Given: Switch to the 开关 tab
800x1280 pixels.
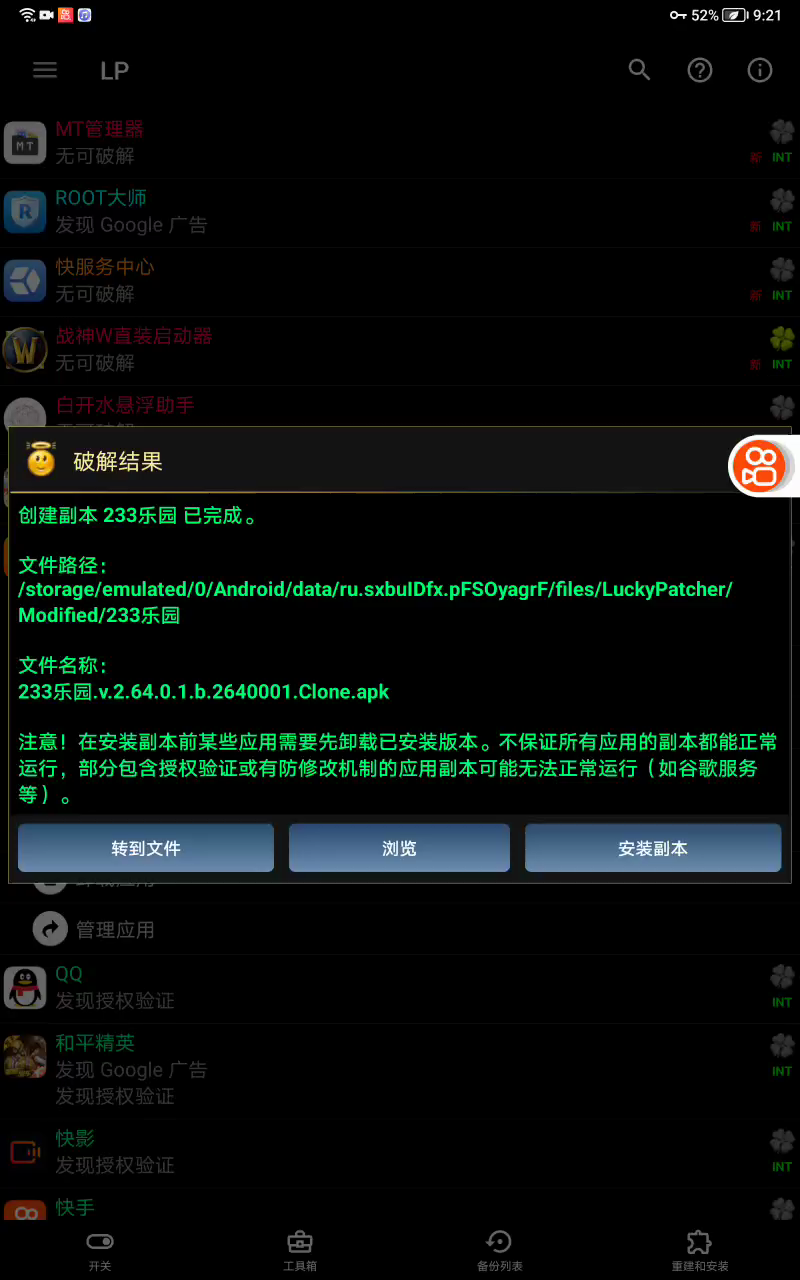Looking at the screenshot, I should [100, 1250].
